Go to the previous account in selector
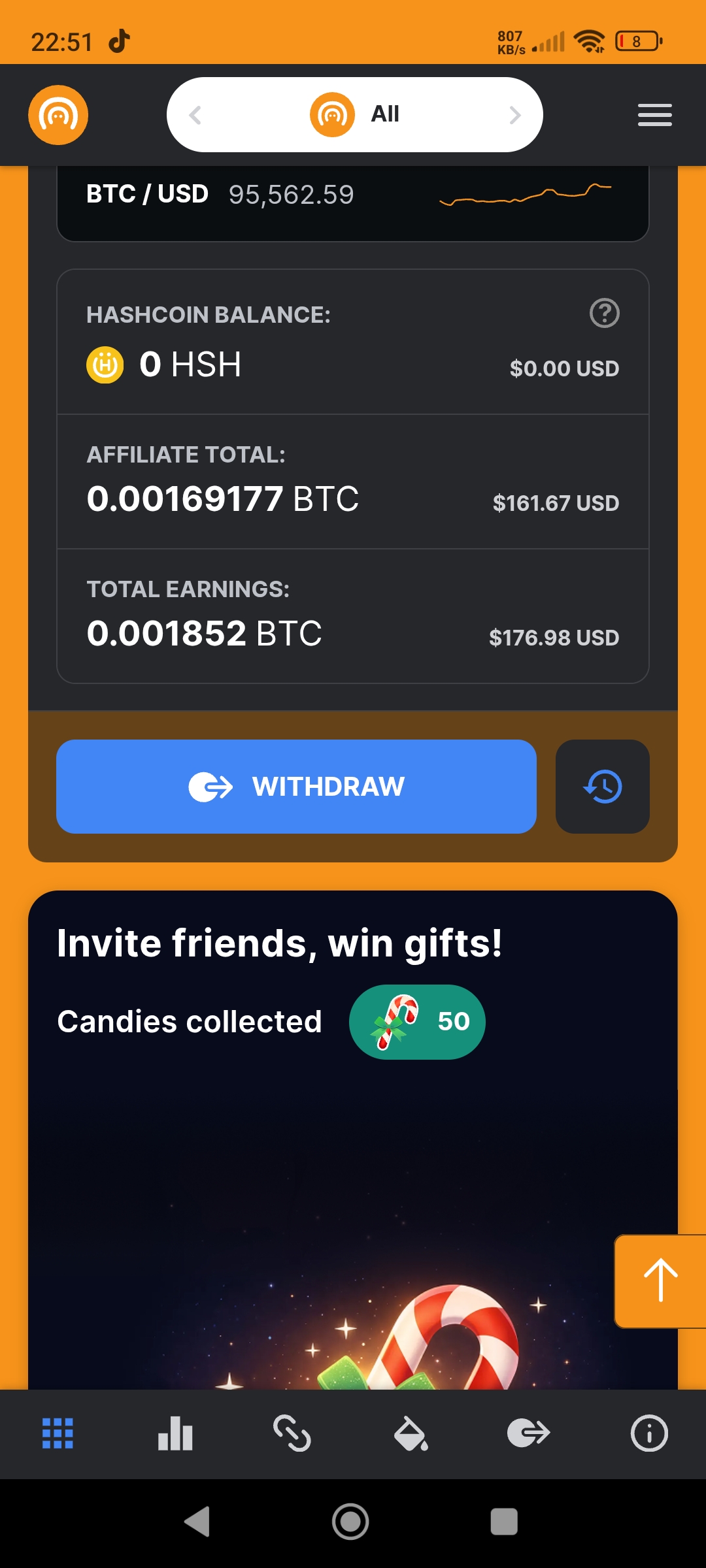The width and height of the screenshot is (706, 1568). tap(195, 115)
